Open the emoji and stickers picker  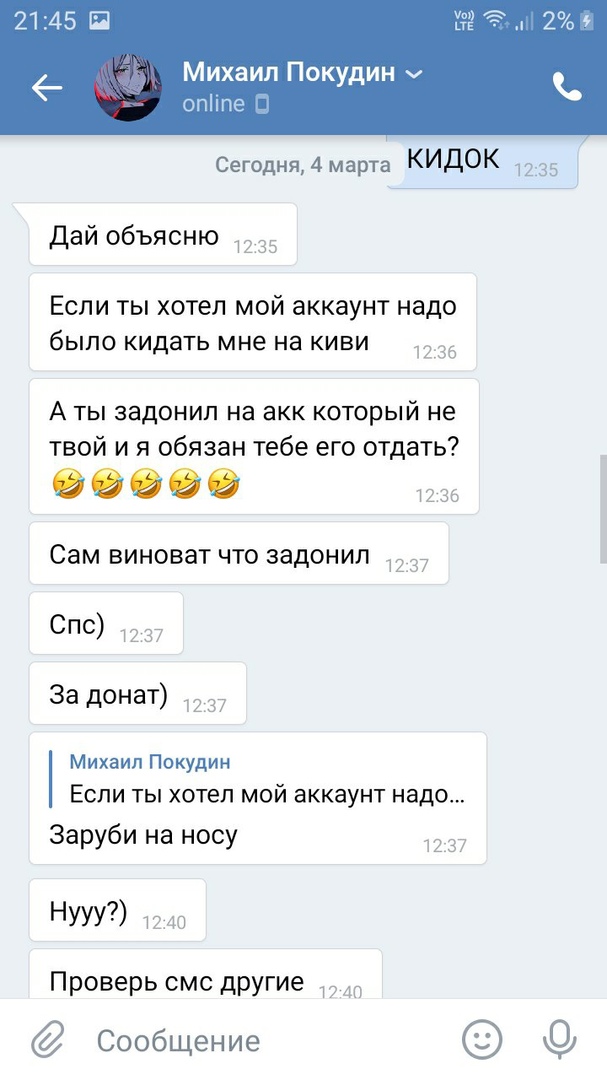483,1040
